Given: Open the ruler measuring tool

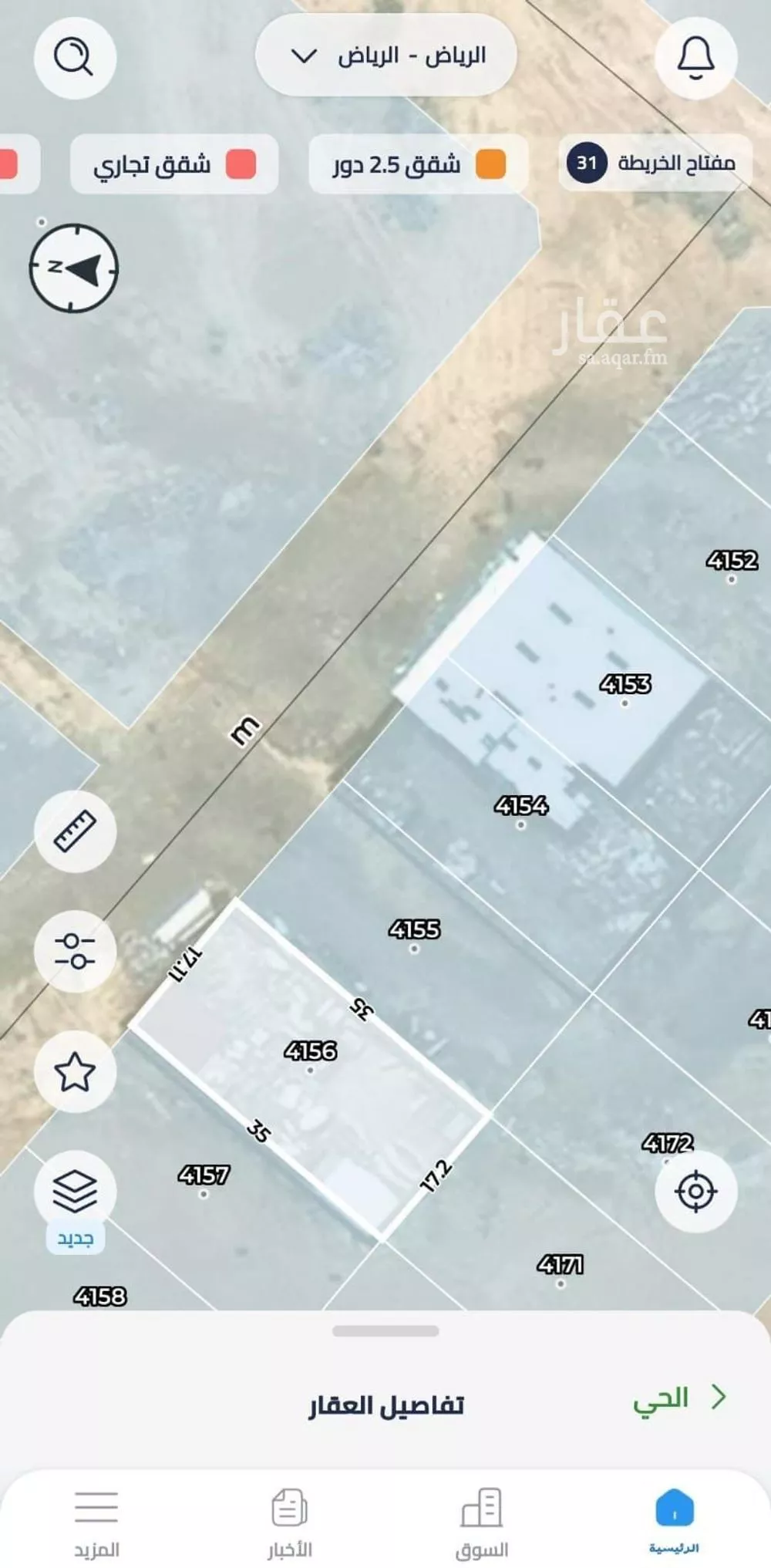Looking at the screenshot, I should pos(75,831).
